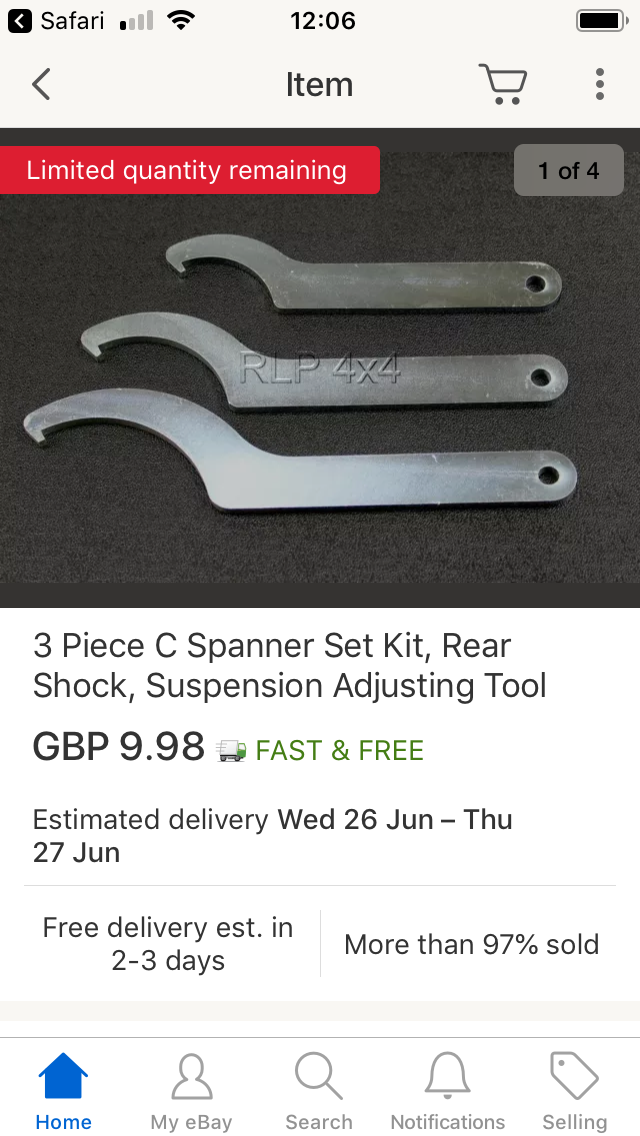The height and width of the screenshot is (1136, 640).
Task: Switch to the My eBay tab
Action: click(x=191, y=1092)
